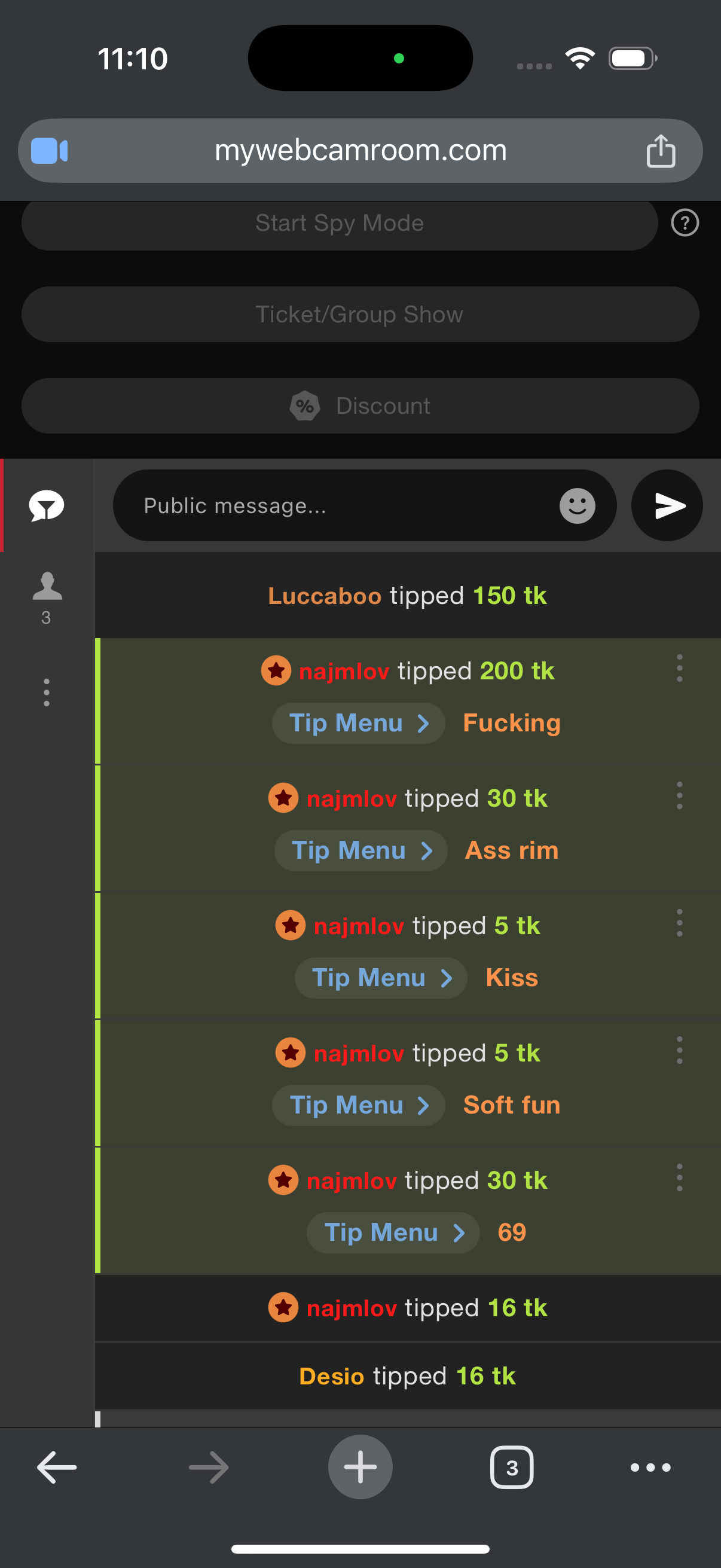The height and width of the screenshot is (1568, 721).
Task: Open the users list tab
Action: [x=47, y=597]
